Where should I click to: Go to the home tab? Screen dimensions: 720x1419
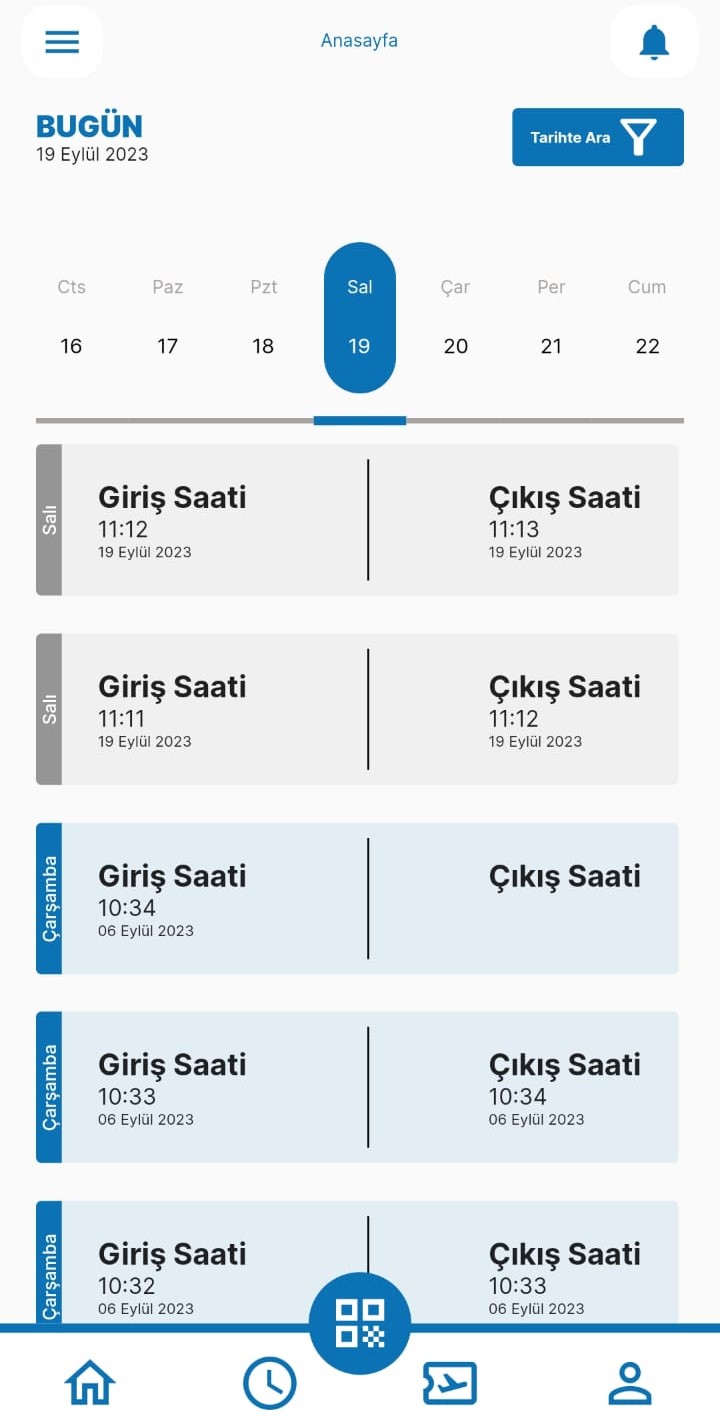tap(90, 1384)
